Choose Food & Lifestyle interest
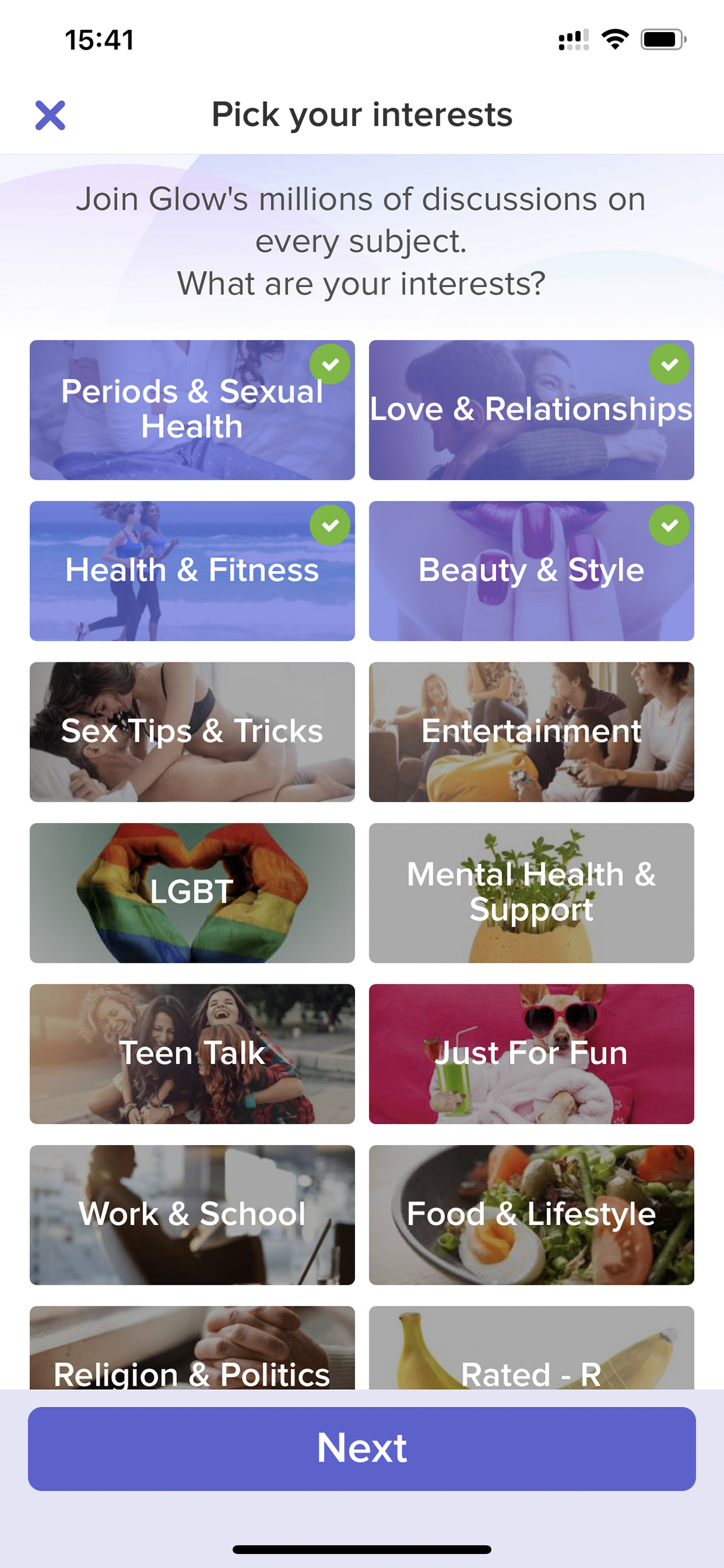Viewport: 724px width, 1568px height. 531,1215
